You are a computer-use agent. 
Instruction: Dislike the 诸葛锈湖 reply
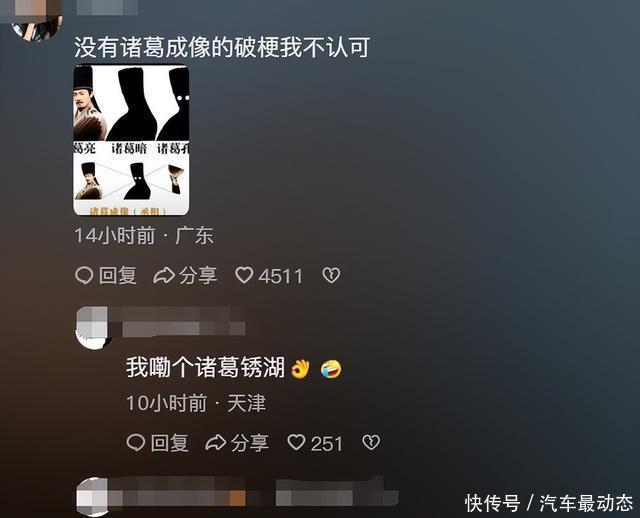click(x=370, y=442)
